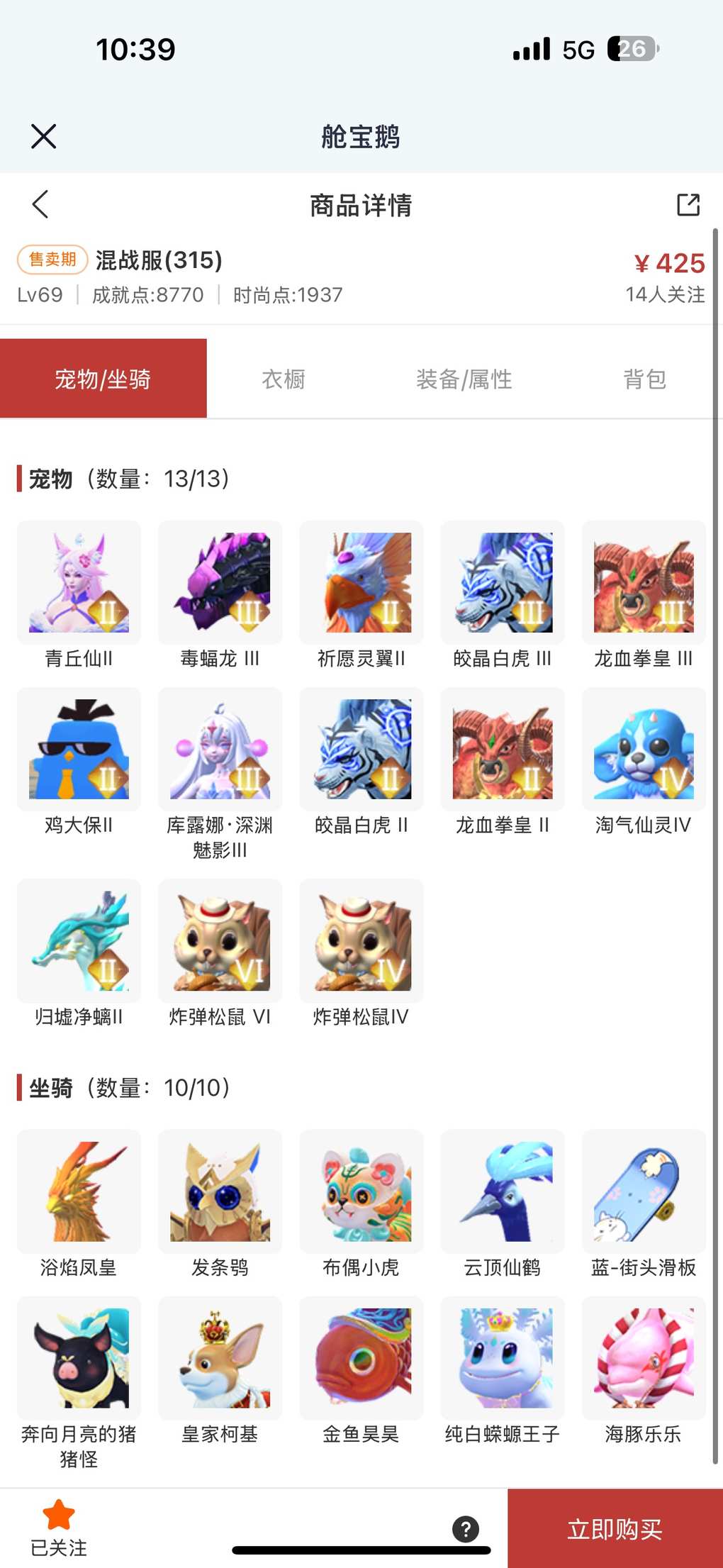Open the help question mark
Screen dimensions: 723x1568
tap(466, 1529)
